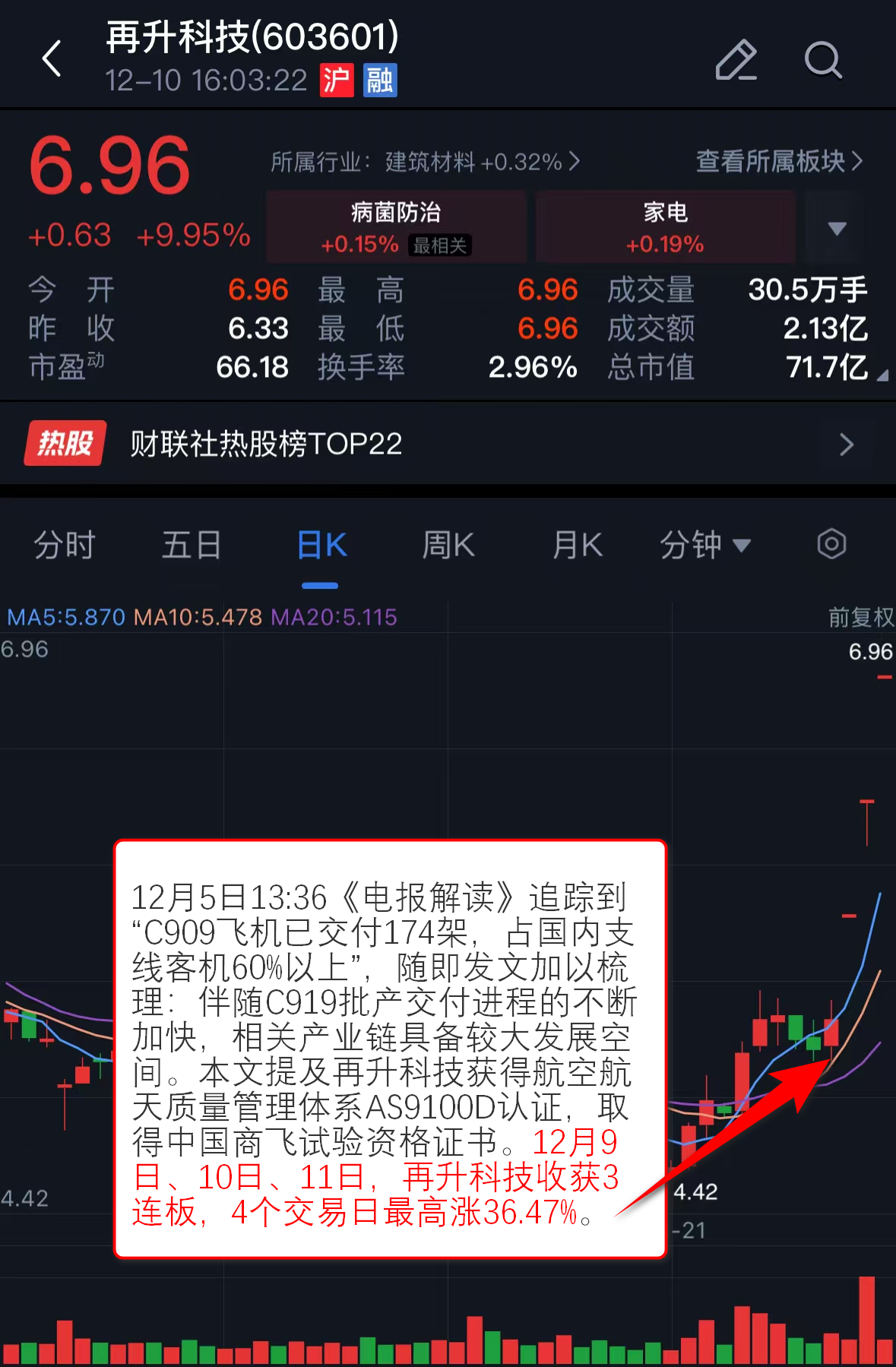896x1367 pixels.
Task: Open the 分钟 interval dropdown
Action: tap(704, 546)
